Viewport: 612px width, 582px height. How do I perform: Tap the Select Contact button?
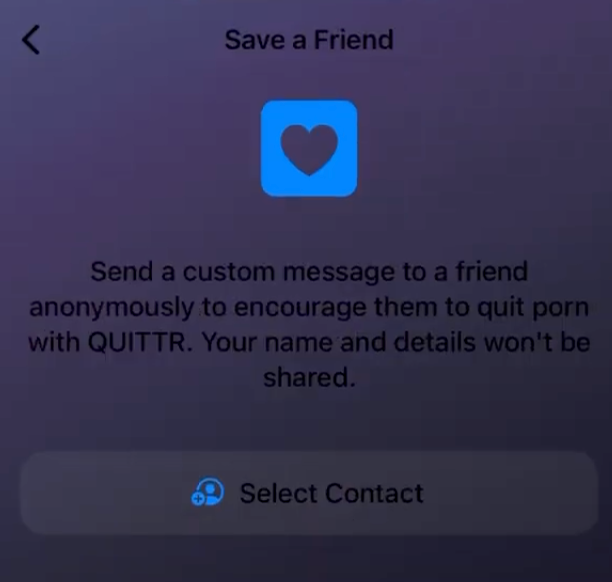[x=308, y=493]
